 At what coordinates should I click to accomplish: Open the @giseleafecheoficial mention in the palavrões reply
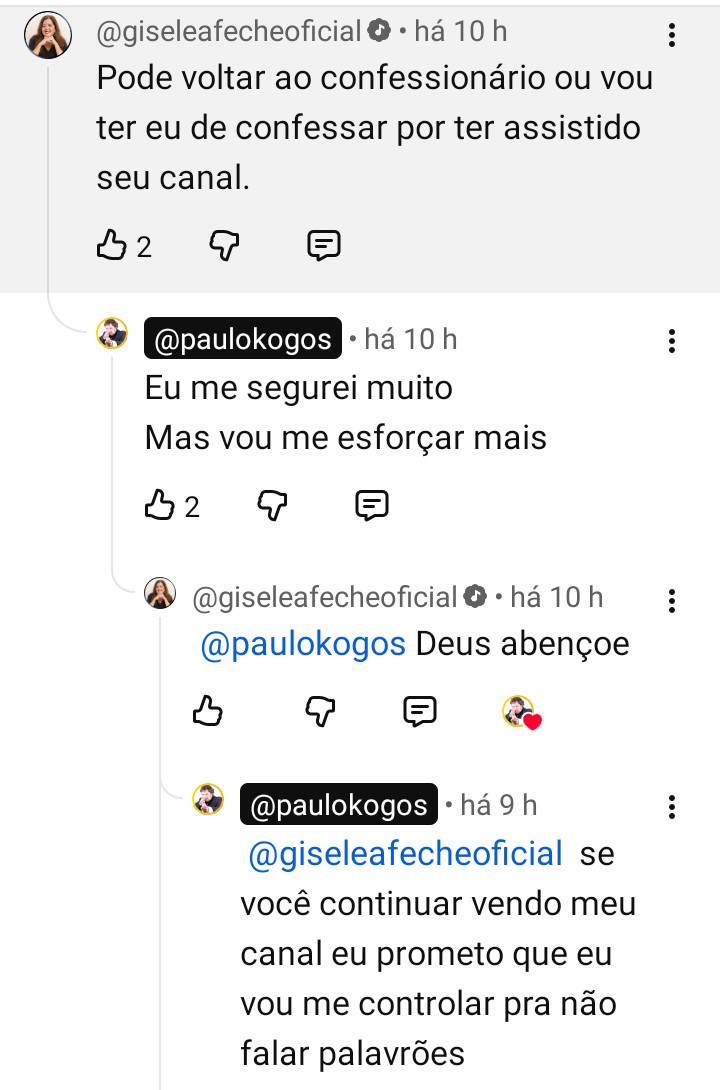405,855
